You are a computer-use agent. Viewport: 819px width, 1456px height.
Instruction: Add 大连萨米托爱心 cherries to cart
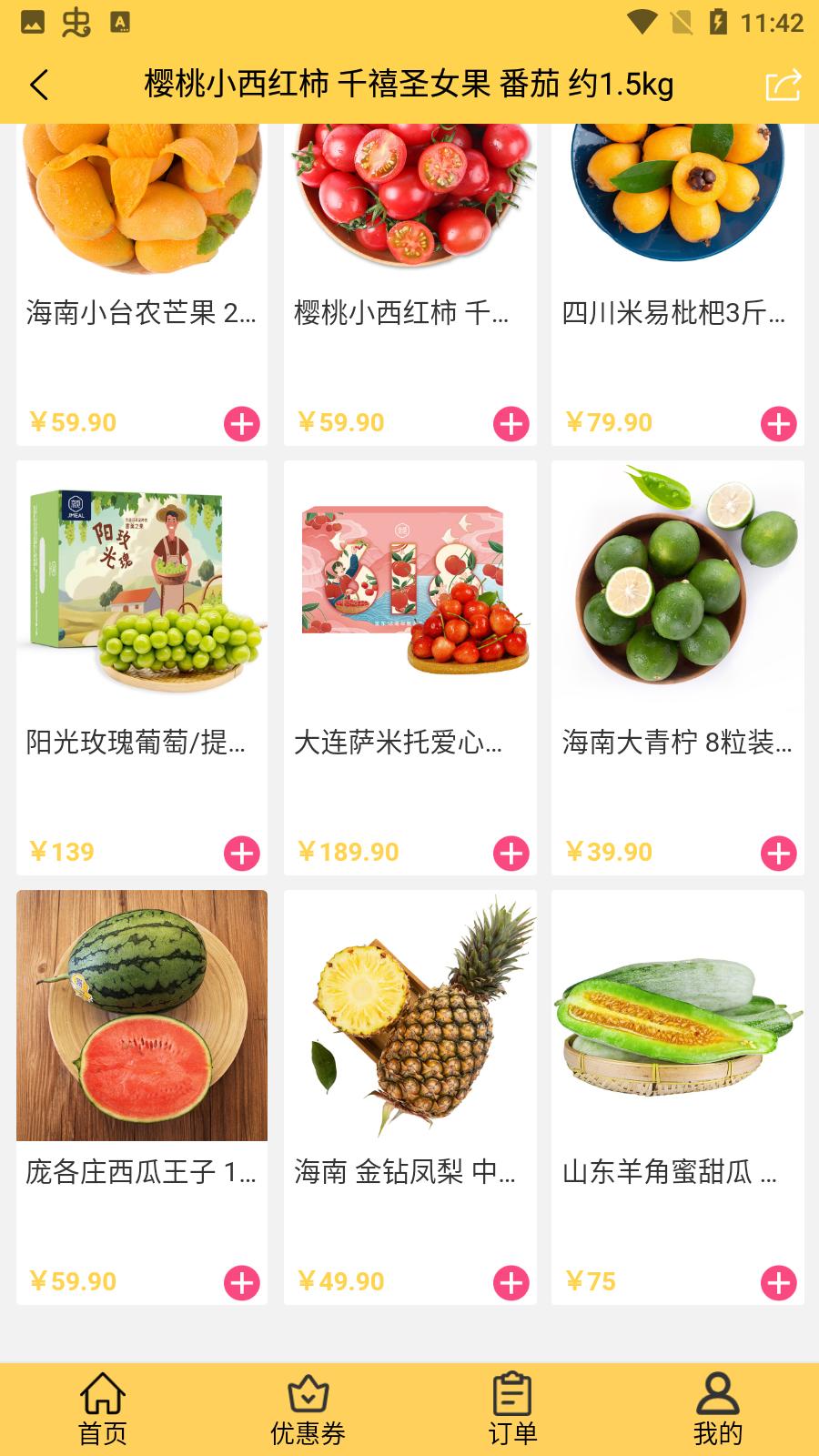511,853
